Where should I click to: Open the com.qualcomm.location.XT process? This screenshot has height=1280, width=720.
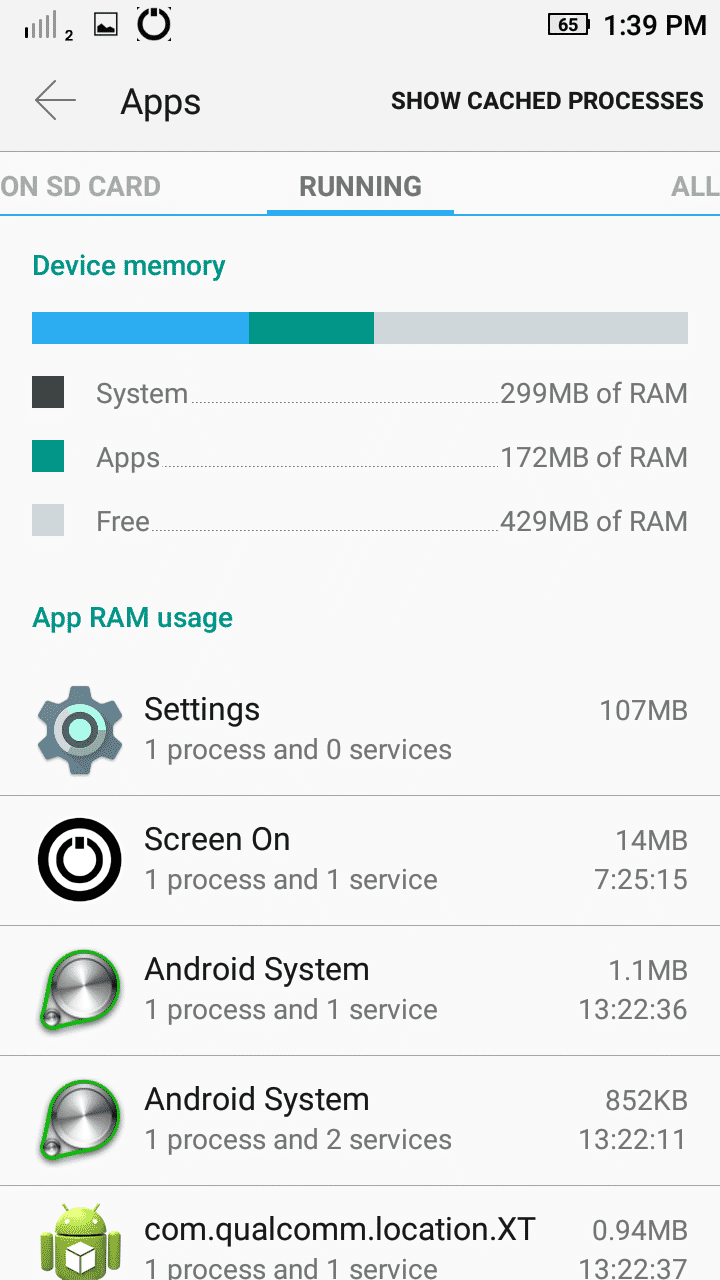(x=360, y=1234)
